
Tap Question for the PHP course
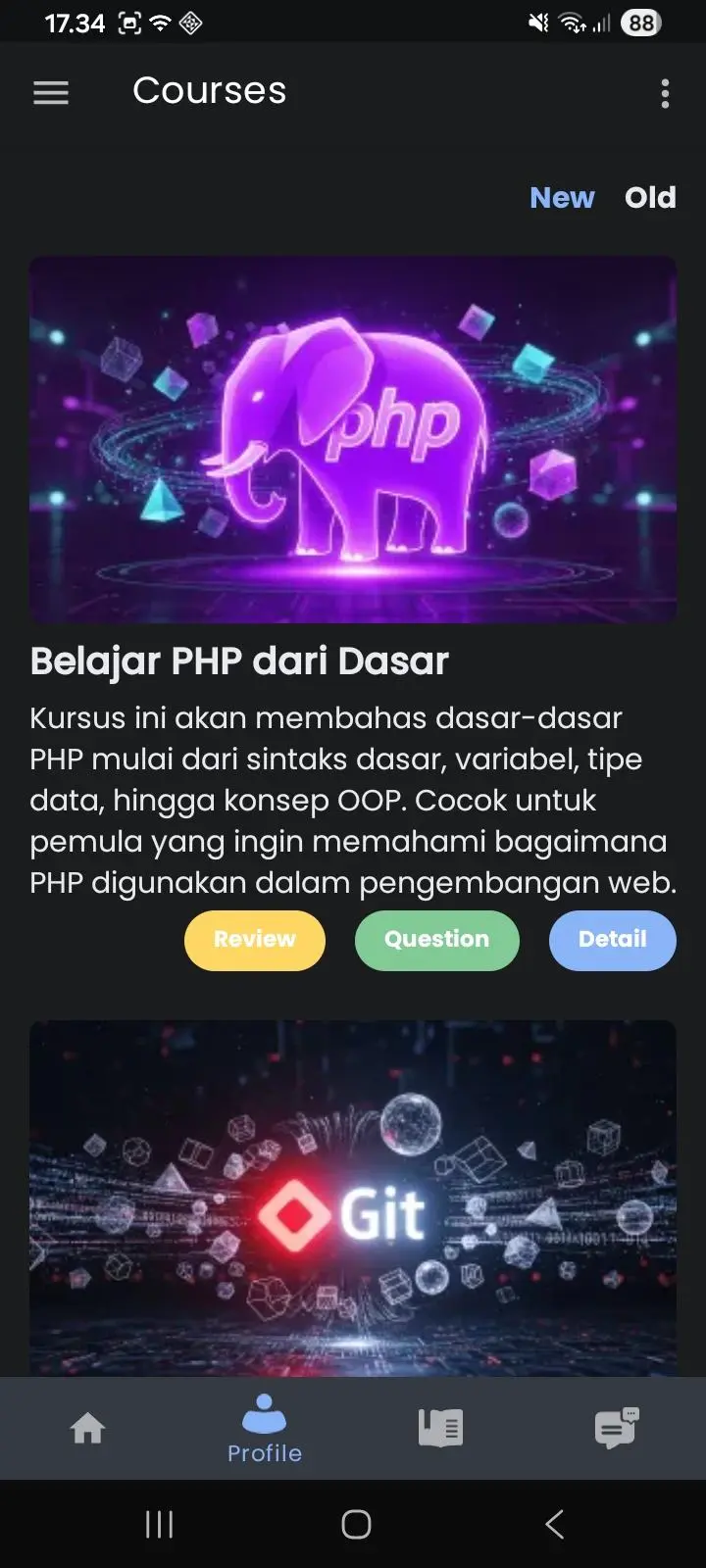pyautogui.click(x=436, y=940)
